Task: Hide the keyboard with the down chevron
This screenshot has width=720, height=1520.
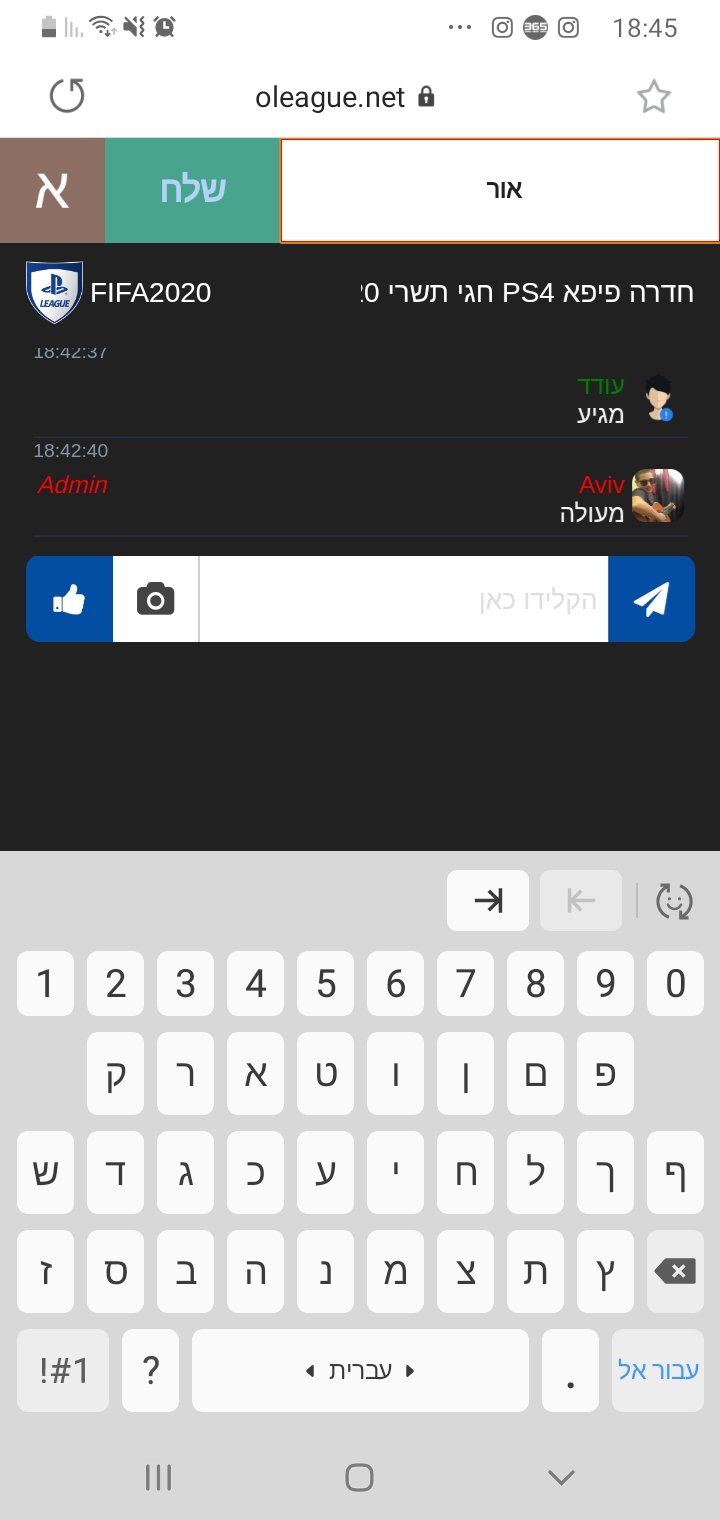Action: [561, 1477]
